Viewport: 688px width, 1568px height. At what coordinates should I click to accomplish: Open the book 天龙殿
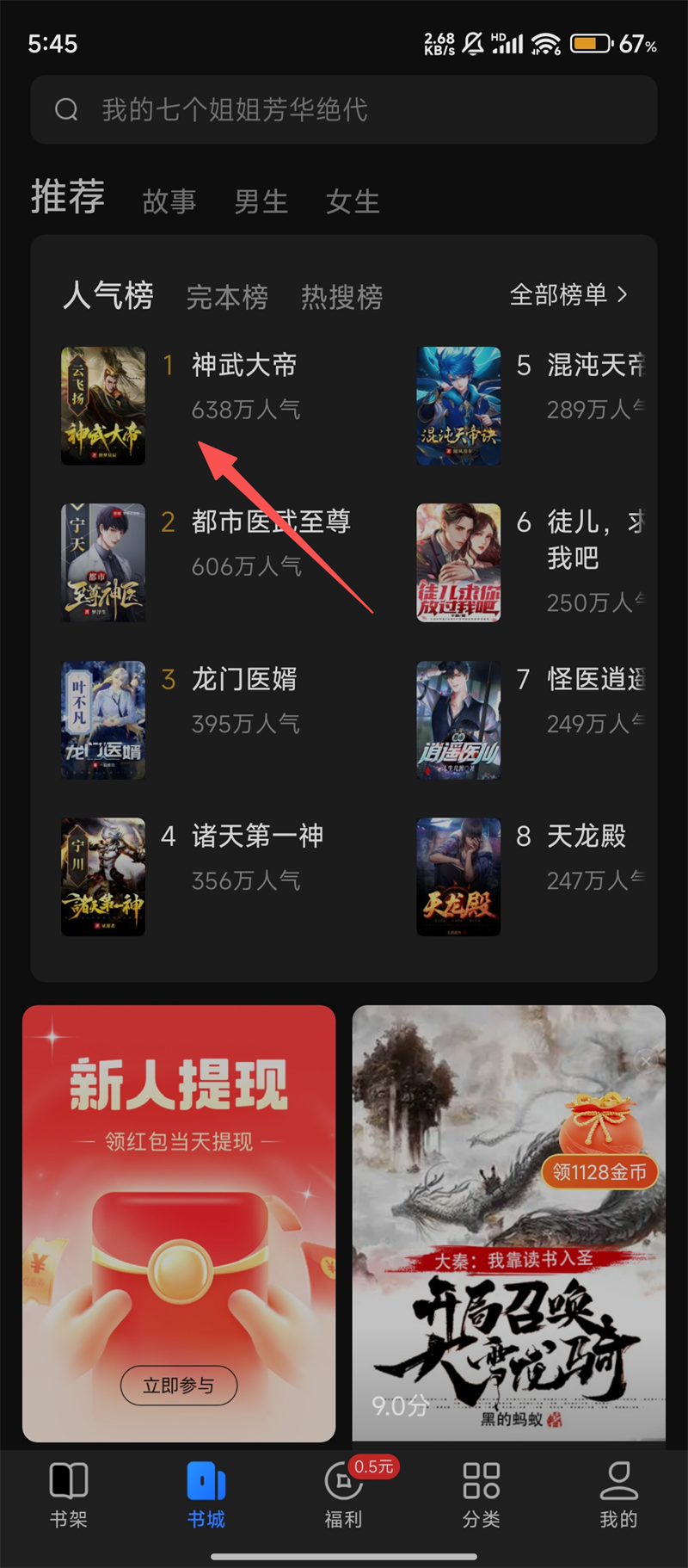point(586,836)
